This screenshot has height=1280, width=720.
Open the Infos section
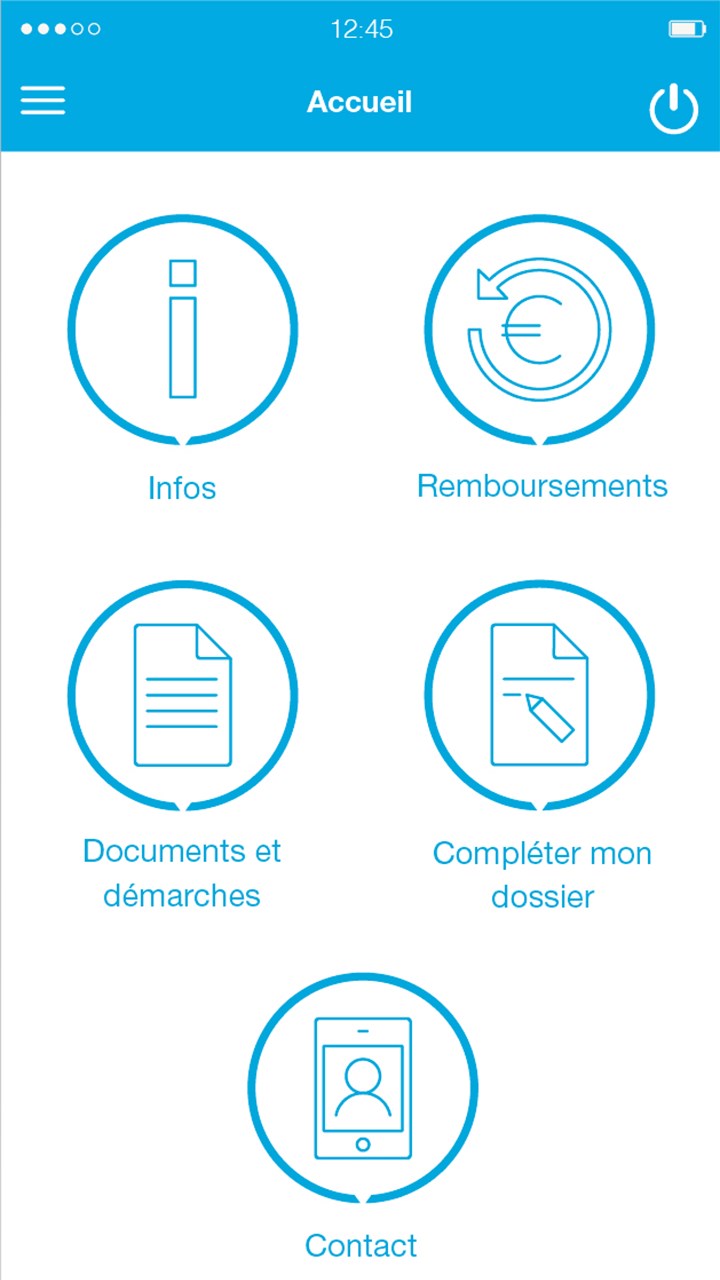point(182,330)
